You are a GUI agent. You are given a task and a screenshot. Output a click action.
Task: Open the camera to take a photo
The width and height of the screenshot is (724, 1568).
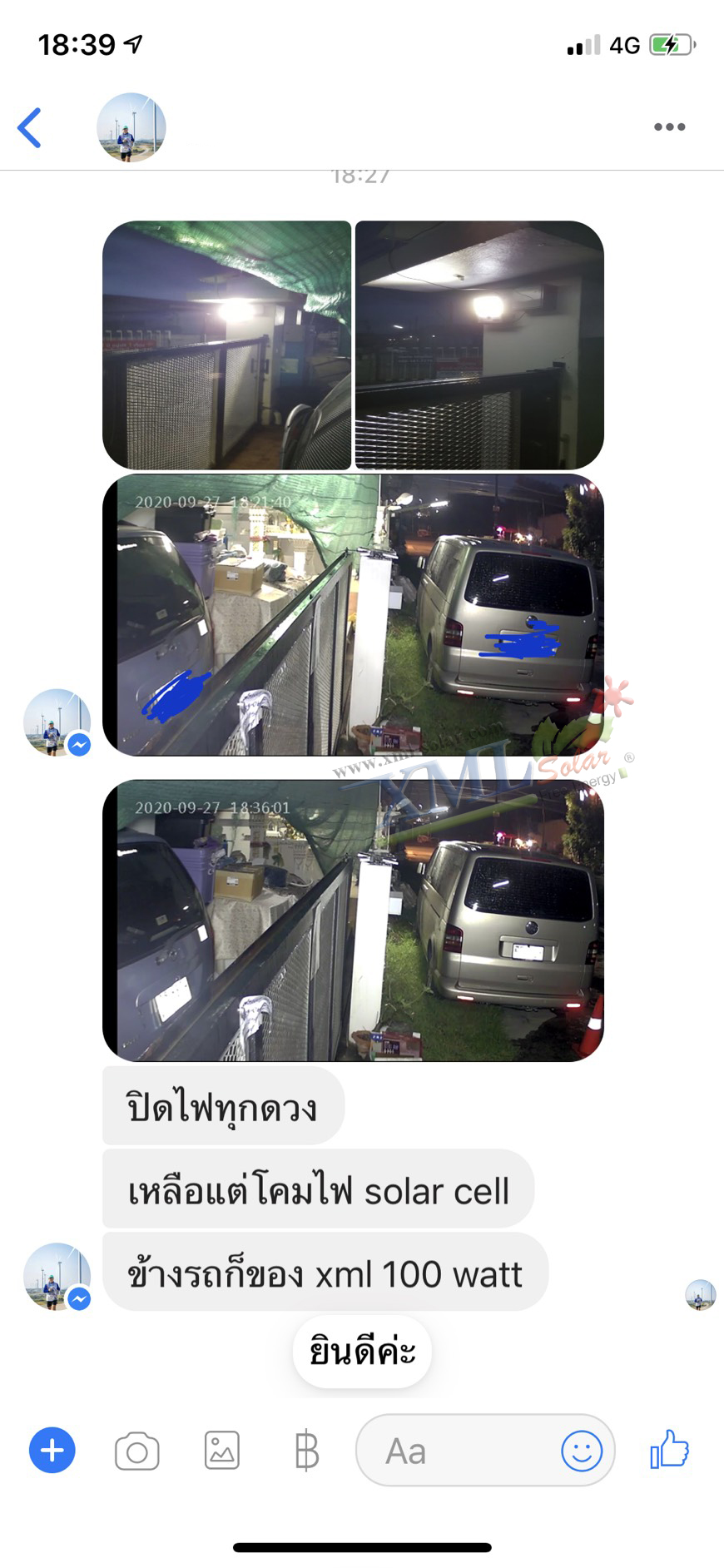coord(137,1451)
